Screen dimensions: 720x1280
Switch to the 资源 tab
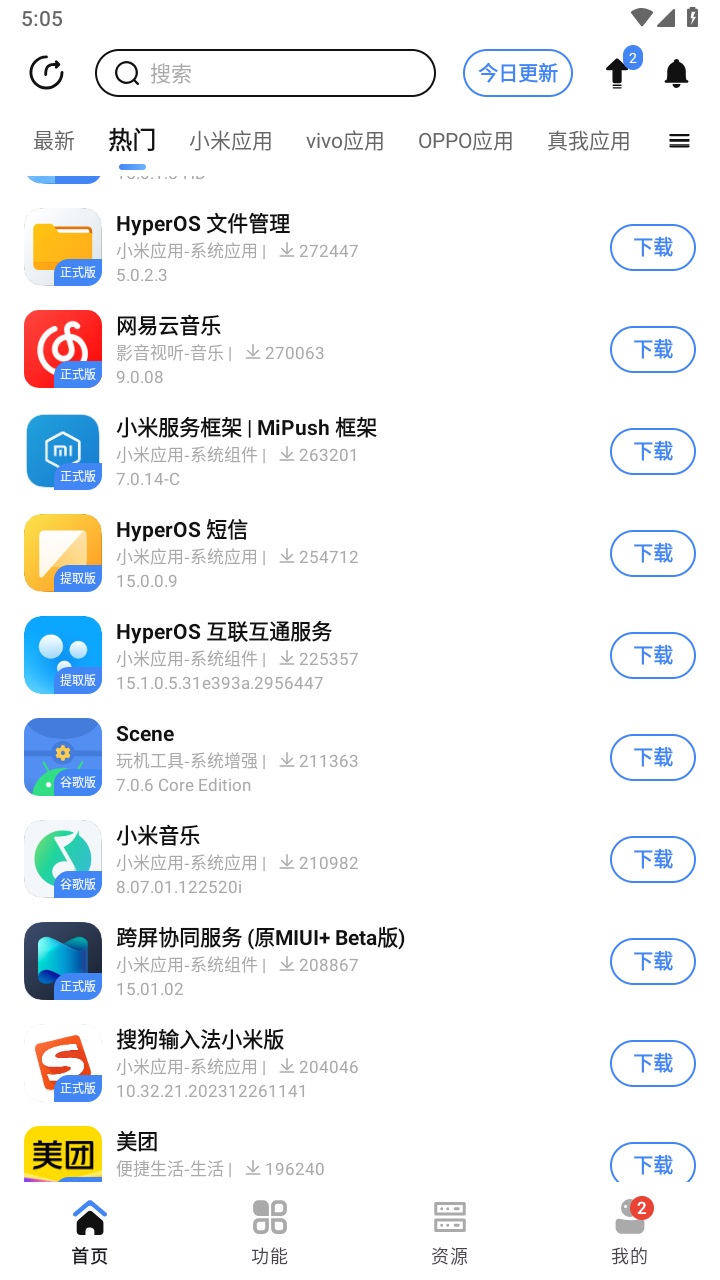coord(449,1231)
